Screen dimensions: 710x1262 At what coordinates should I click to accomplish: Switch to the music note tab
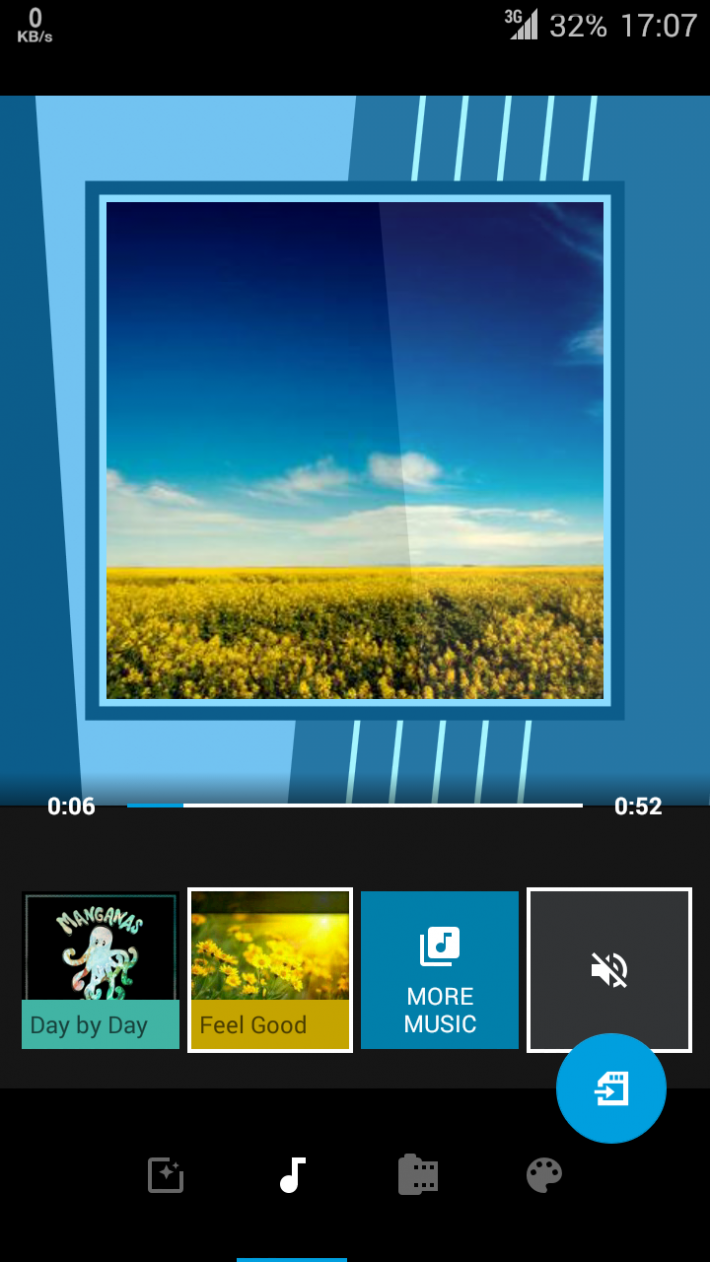pos(292,1175)
